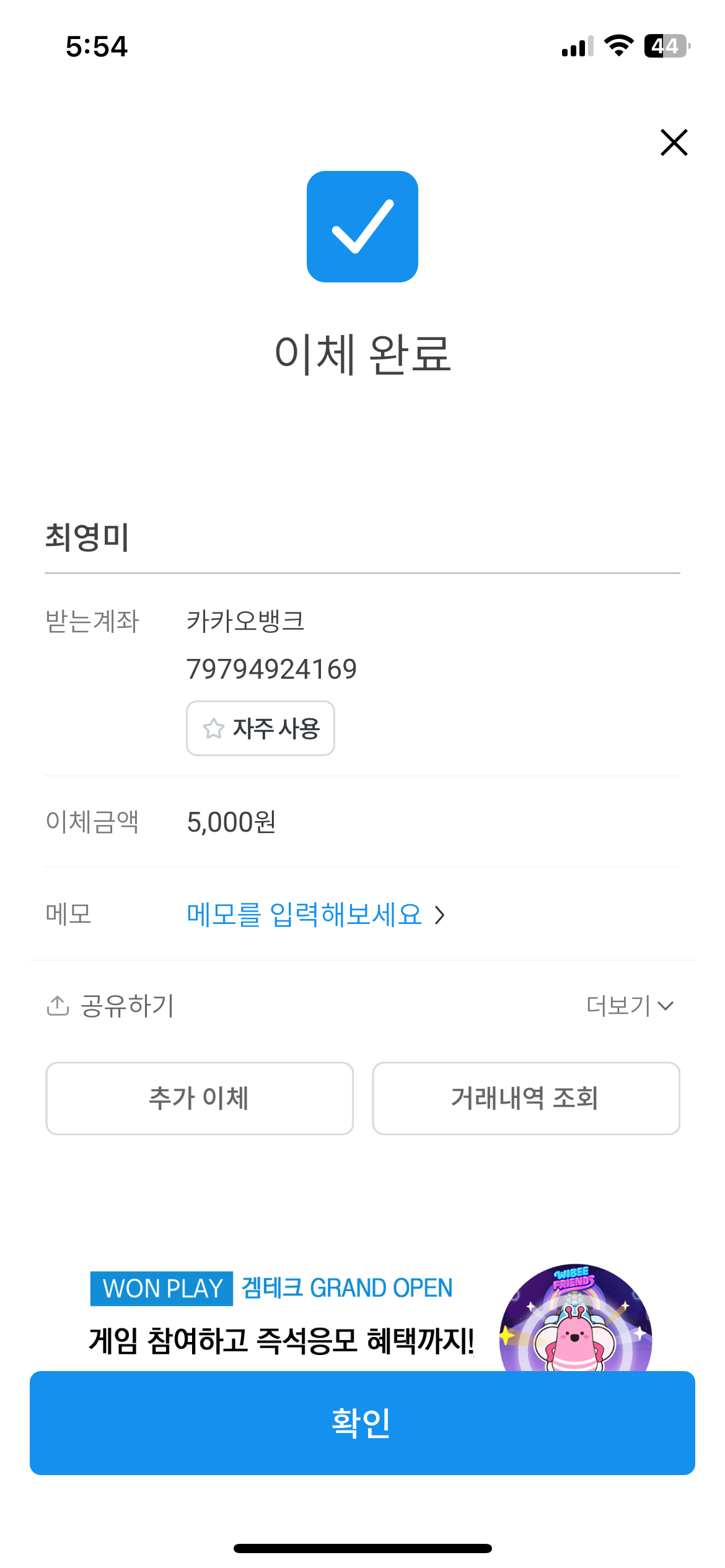The width and height of the screenshot is (725, 1568).
Task: Open the memo entry link
Action: coord(315,915)
